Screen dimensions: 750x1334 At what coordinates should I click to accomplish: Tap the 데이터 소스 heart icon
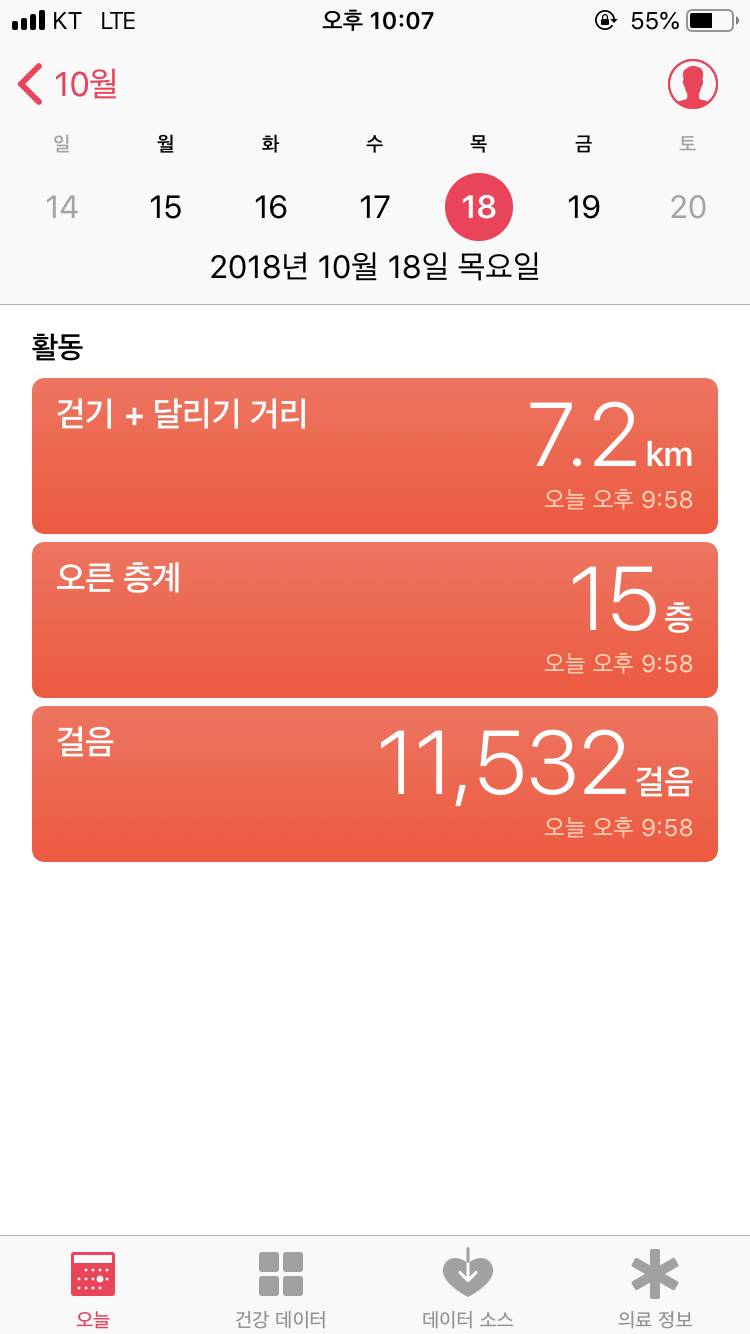pyautogui.click(x=467, y=1271)
